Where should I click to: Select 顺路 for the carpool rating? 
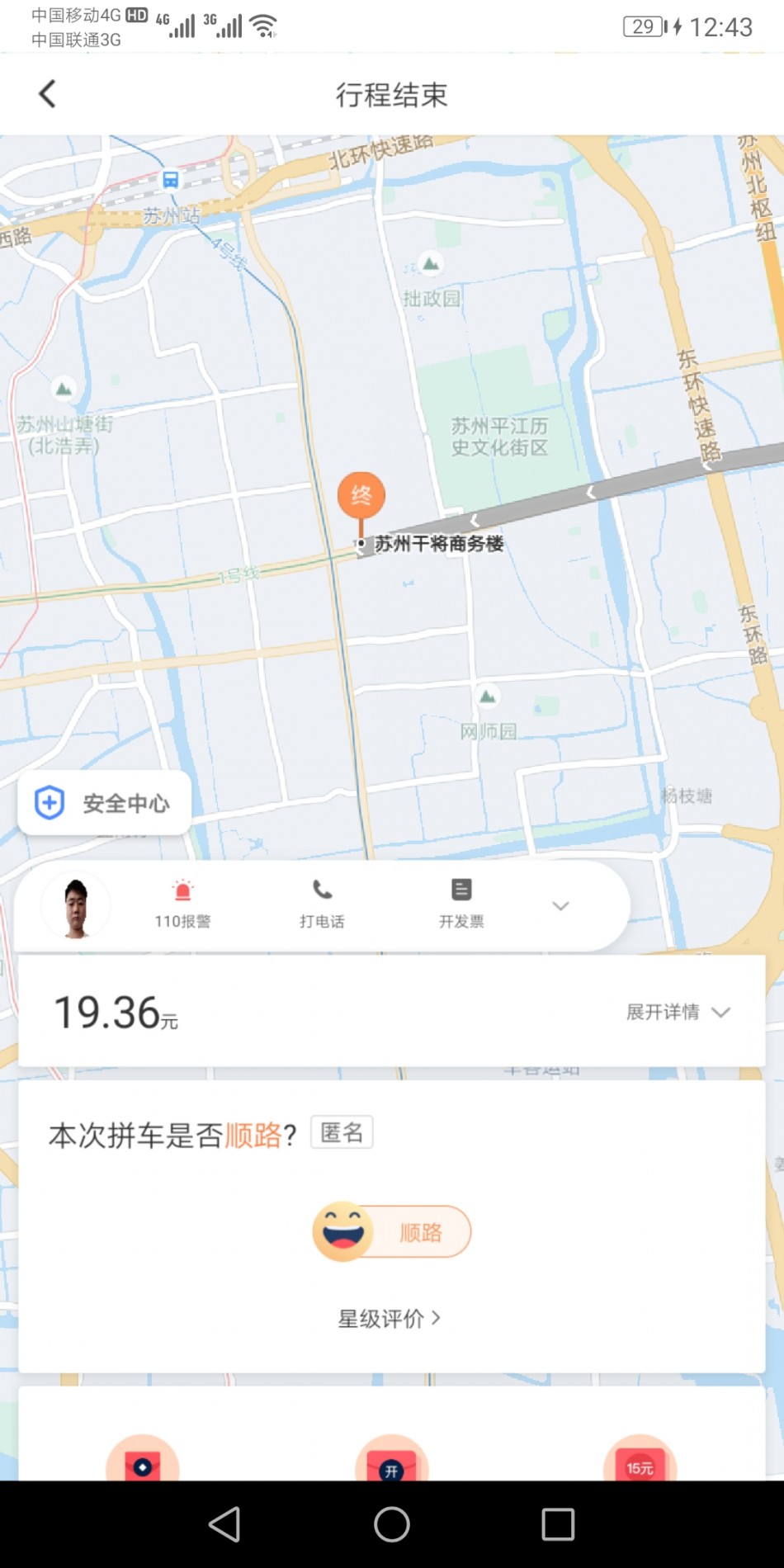[x=393, y=1232]
